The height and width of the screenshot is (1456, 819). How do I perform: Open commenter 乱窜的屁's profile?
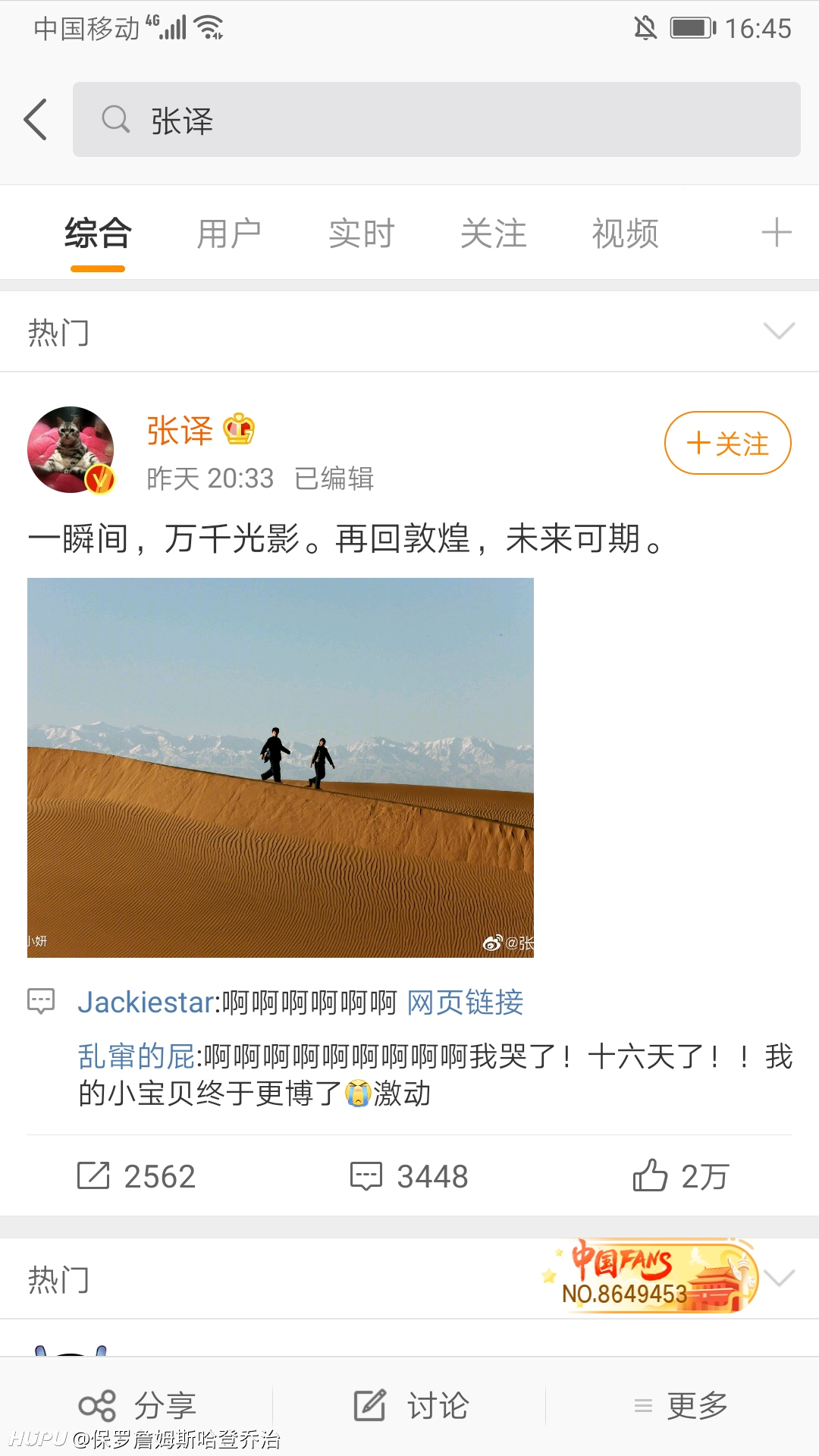click(136, 1056)
